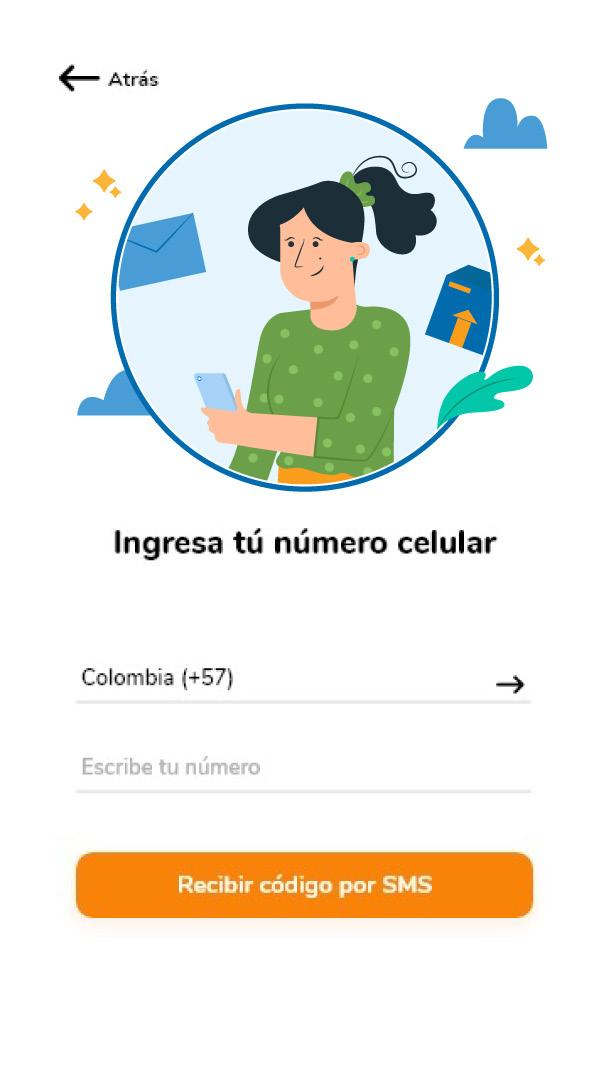Image resolution: width=608 pixels, height=1080 pixels.
Task: Open the Colombia (+57) country selector
Action: [303, 680]
